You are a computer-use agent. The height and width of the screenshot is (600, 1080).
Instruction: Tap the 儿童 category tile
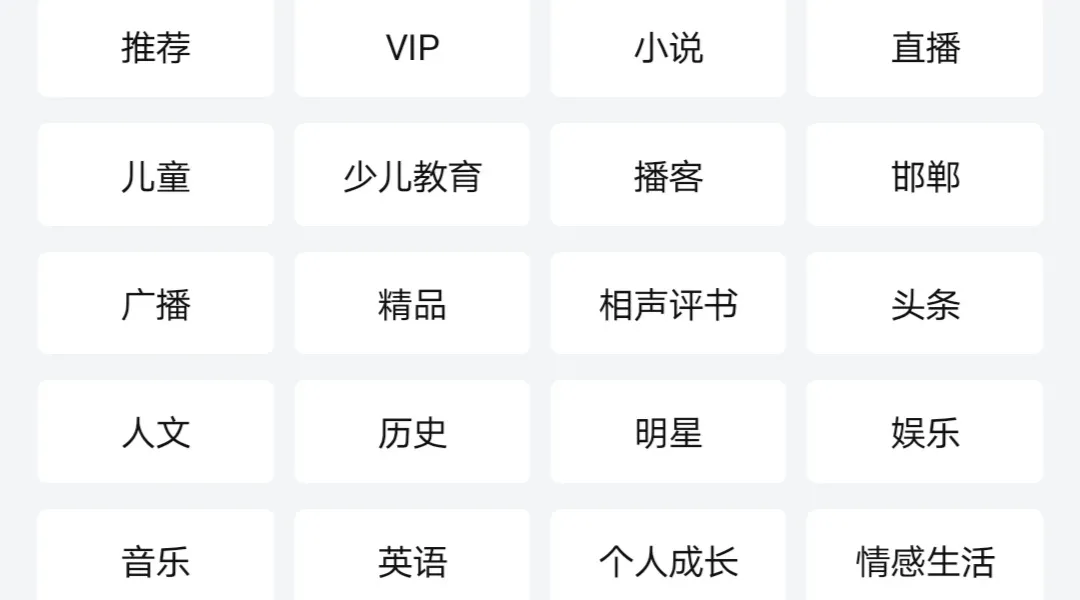point(155,176)
